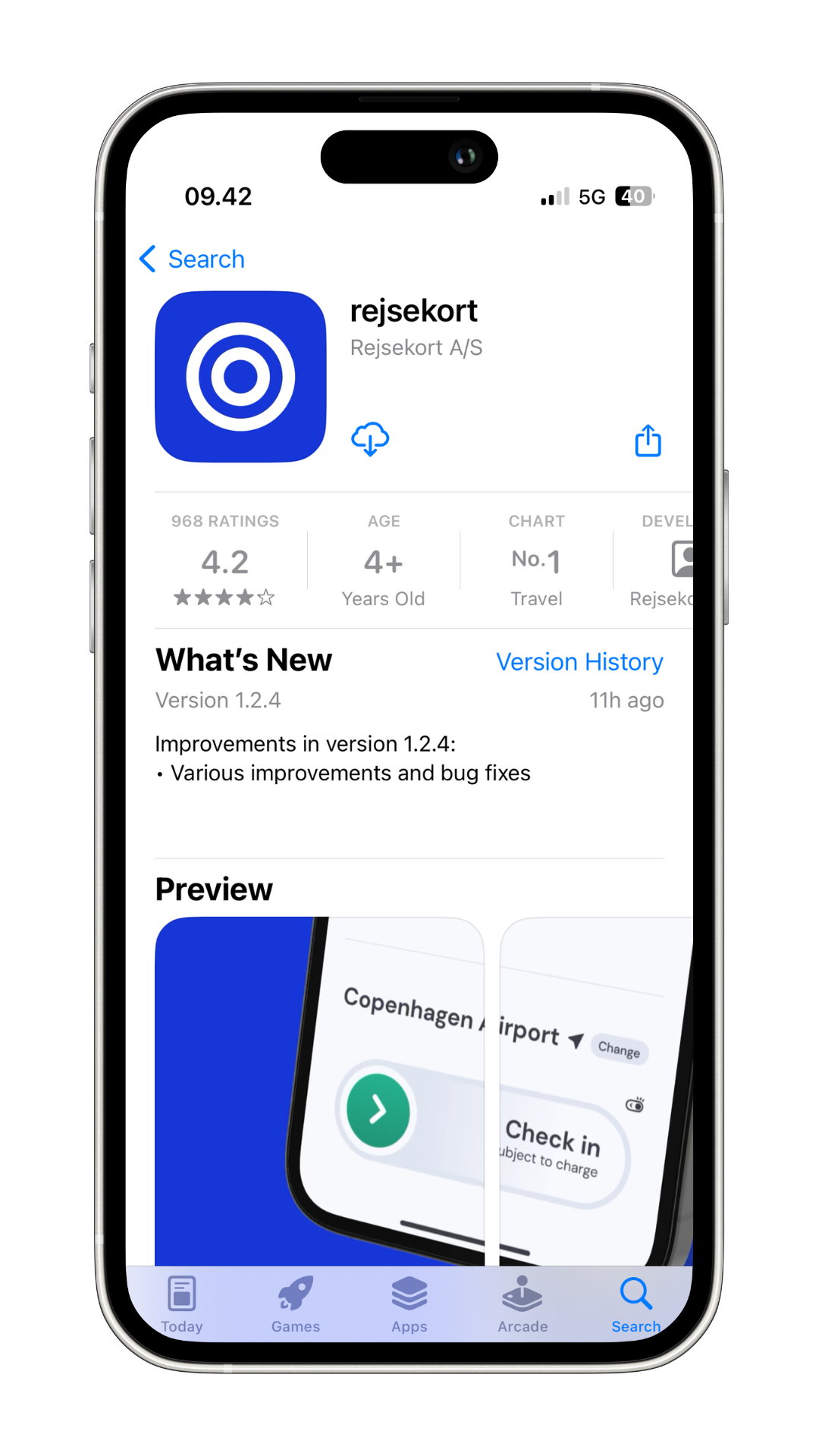Switch to the Games tab
This screenshot has width=819, height=1456.
[x=296, y=1304]
